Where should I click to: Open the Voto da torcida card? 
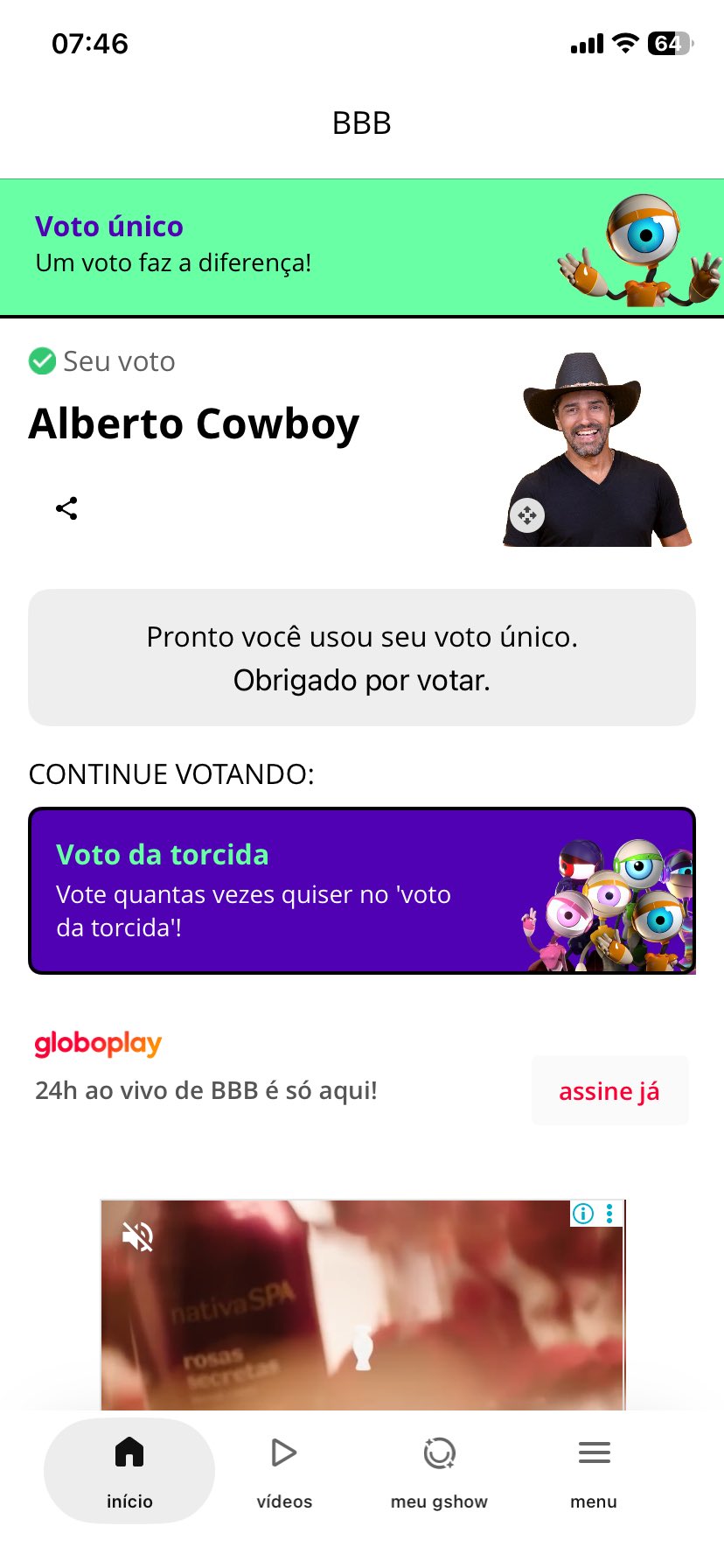[x=362, y=890]
